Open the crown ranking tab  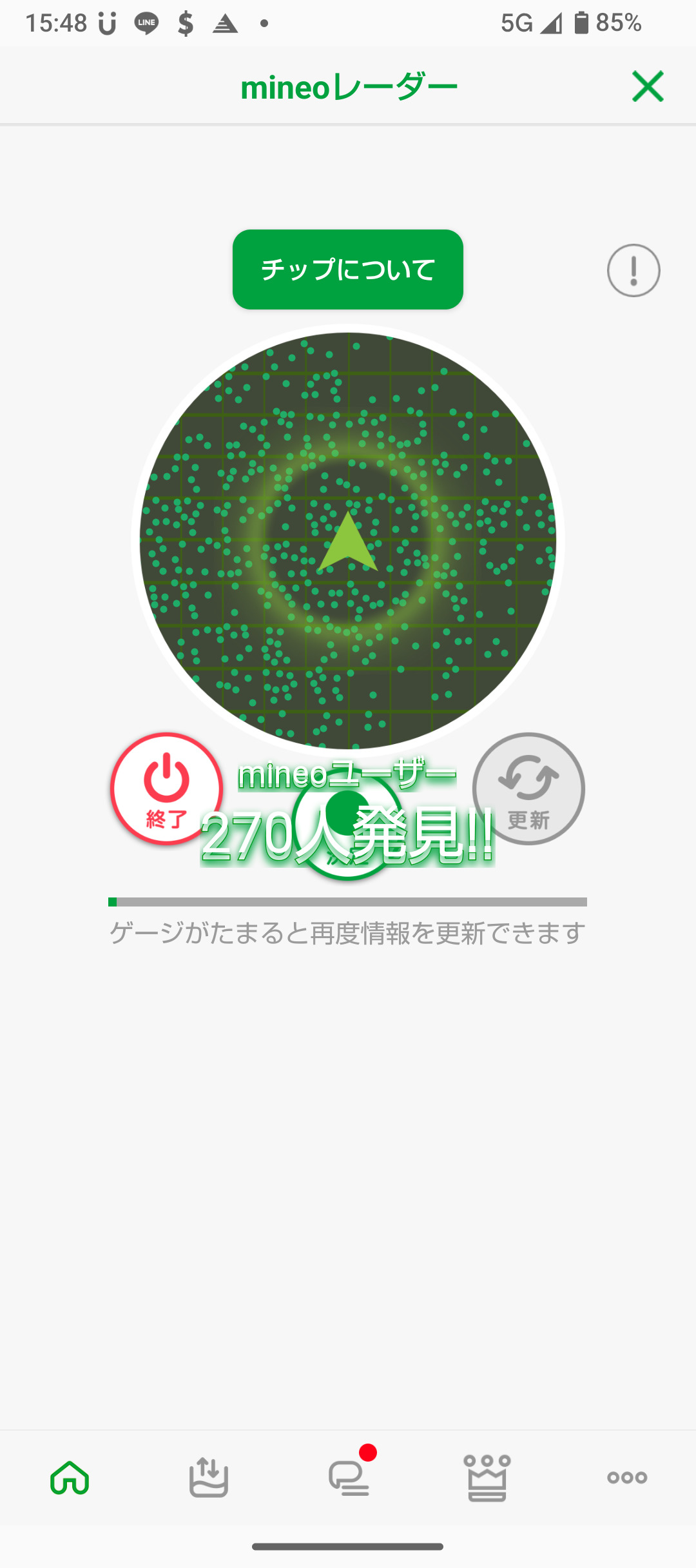487,1478
